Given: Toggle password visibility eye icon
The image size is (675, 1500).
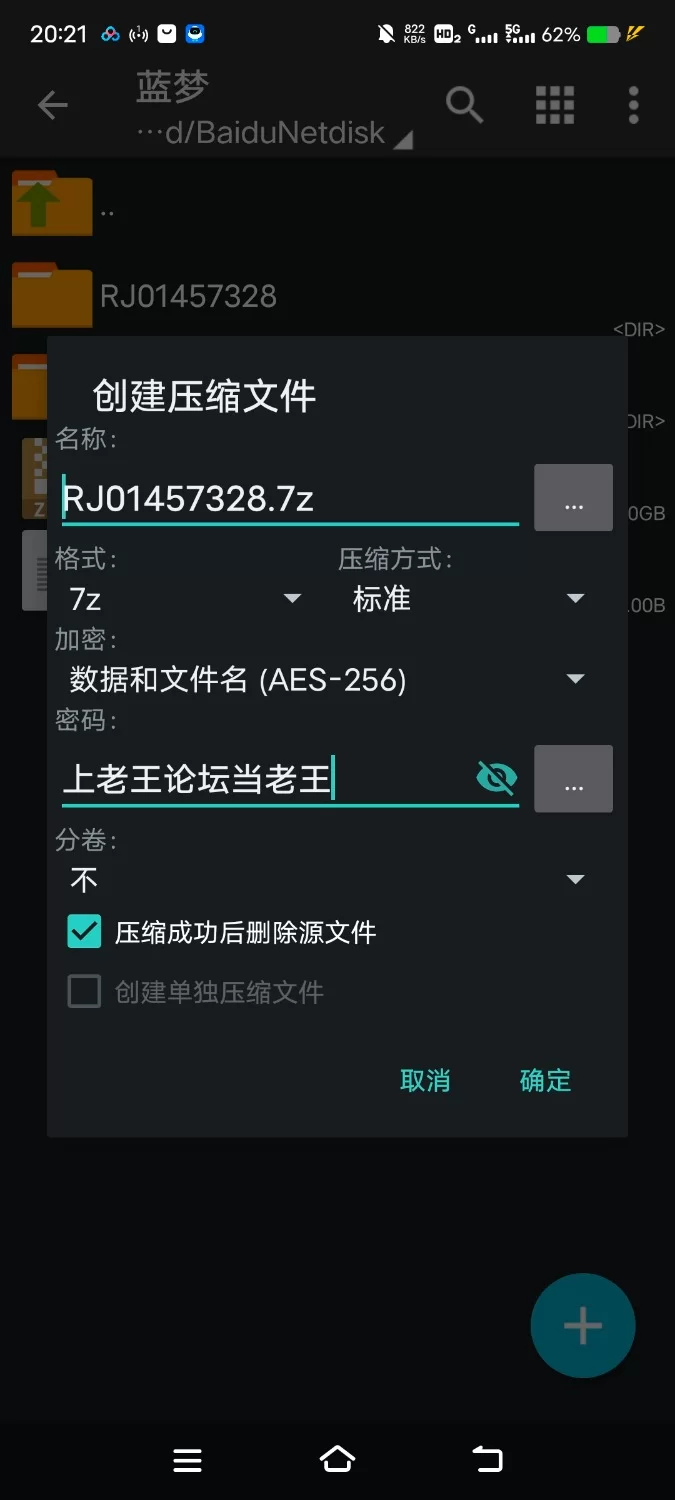Looking at the screenshot, I should point(496,777).
